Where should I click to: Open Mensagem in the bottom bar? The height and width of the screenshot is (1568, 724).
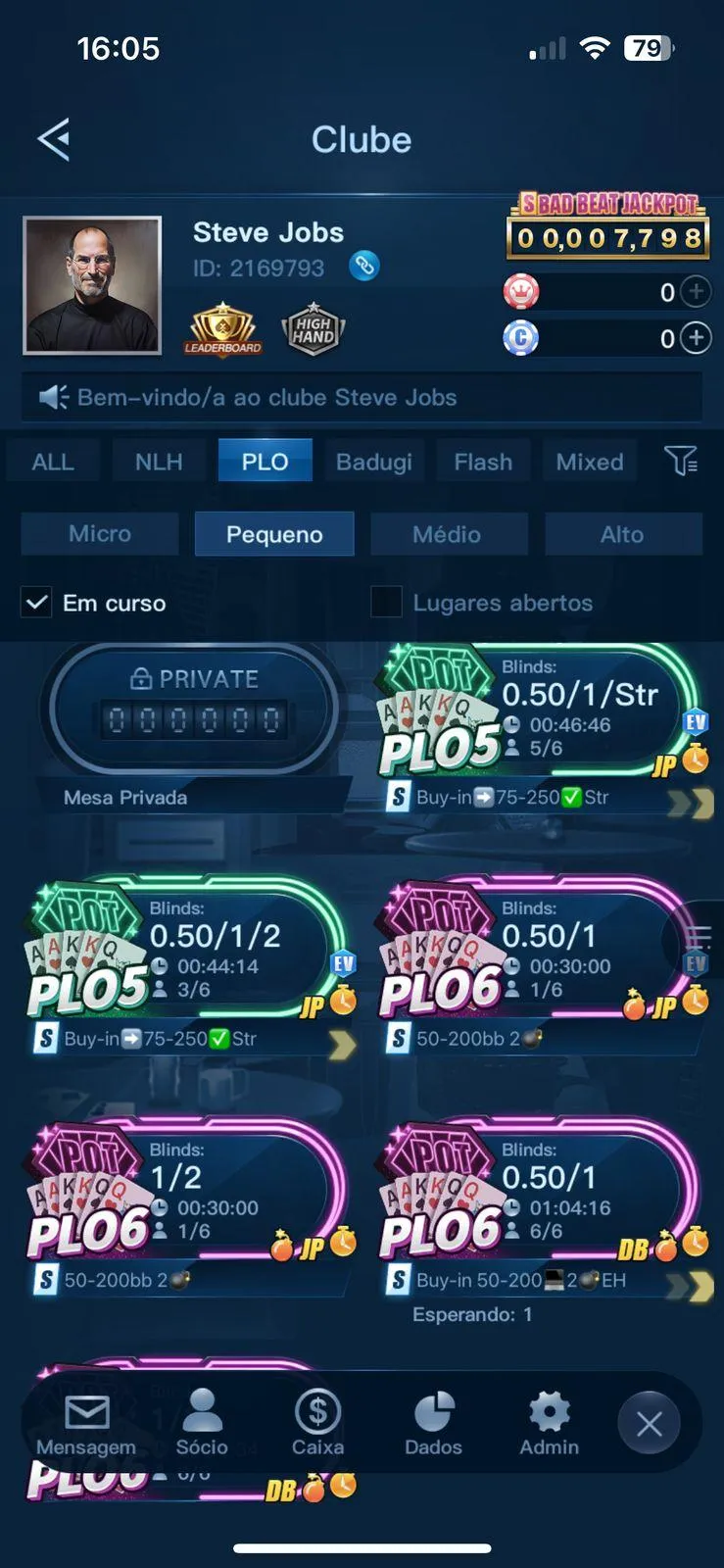coord(86,1425)
